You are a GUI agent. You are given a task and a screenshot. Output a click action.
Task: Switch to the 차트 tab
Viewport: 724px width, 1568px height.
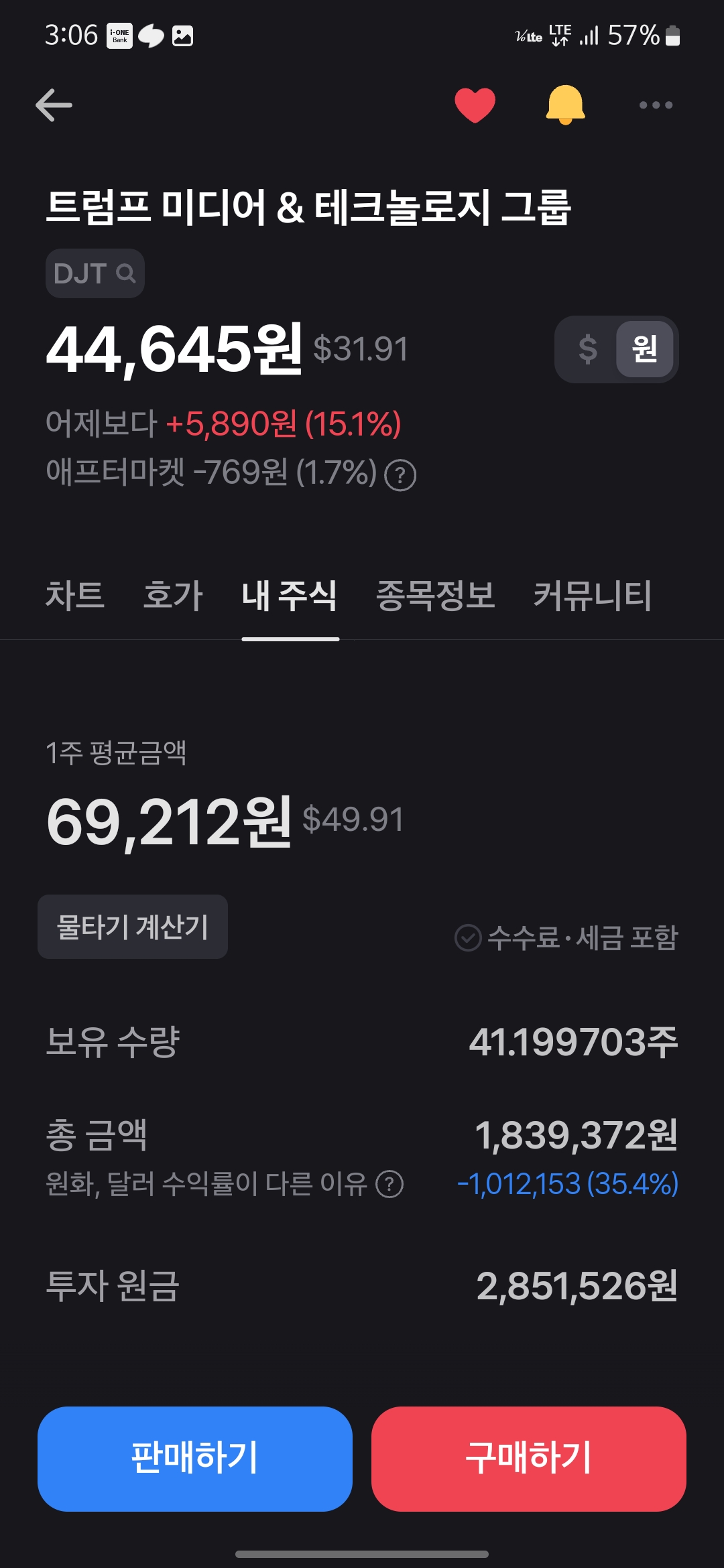(75, 595)
